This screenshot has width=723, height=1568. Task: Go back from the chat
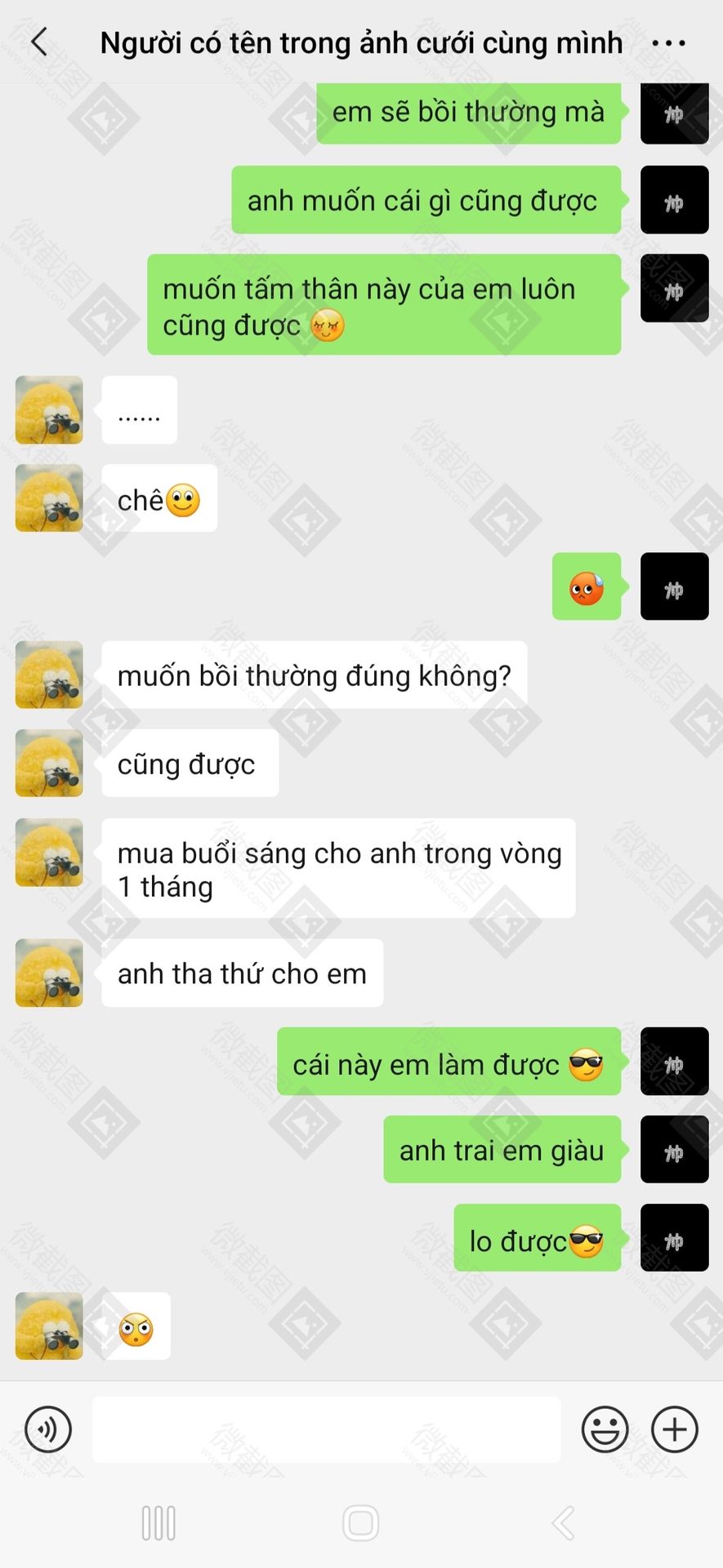coord(39,42)
